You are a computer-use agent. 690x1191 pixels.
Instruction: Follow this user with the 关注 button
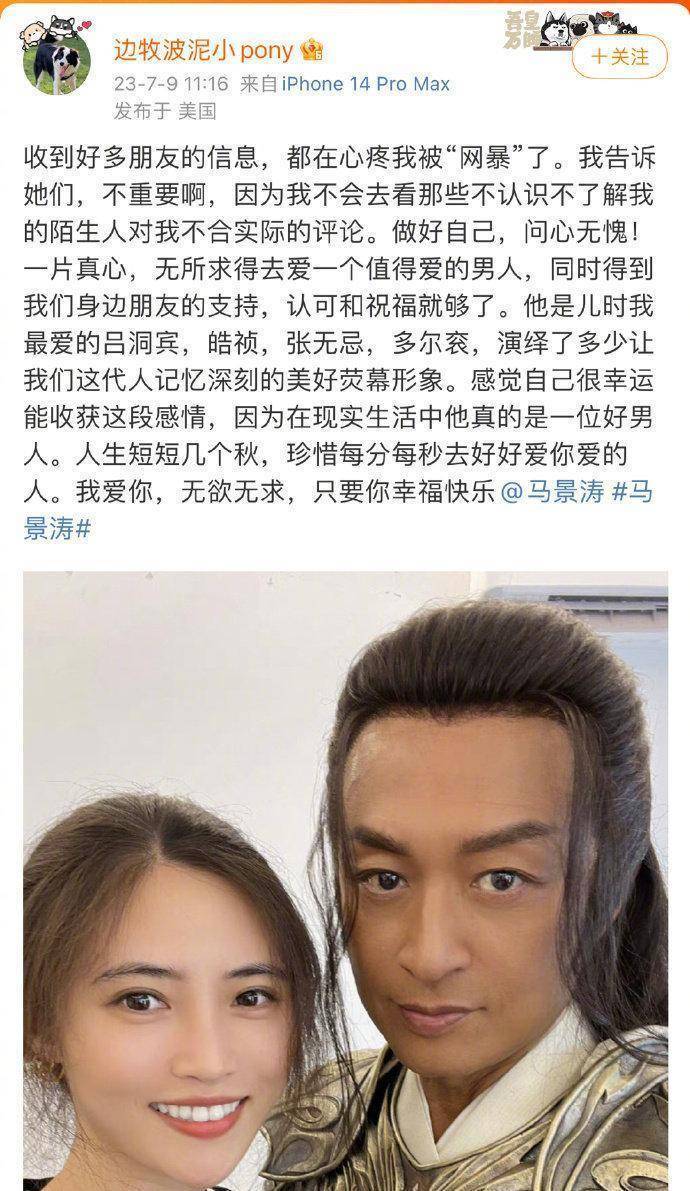coord(619,56)
